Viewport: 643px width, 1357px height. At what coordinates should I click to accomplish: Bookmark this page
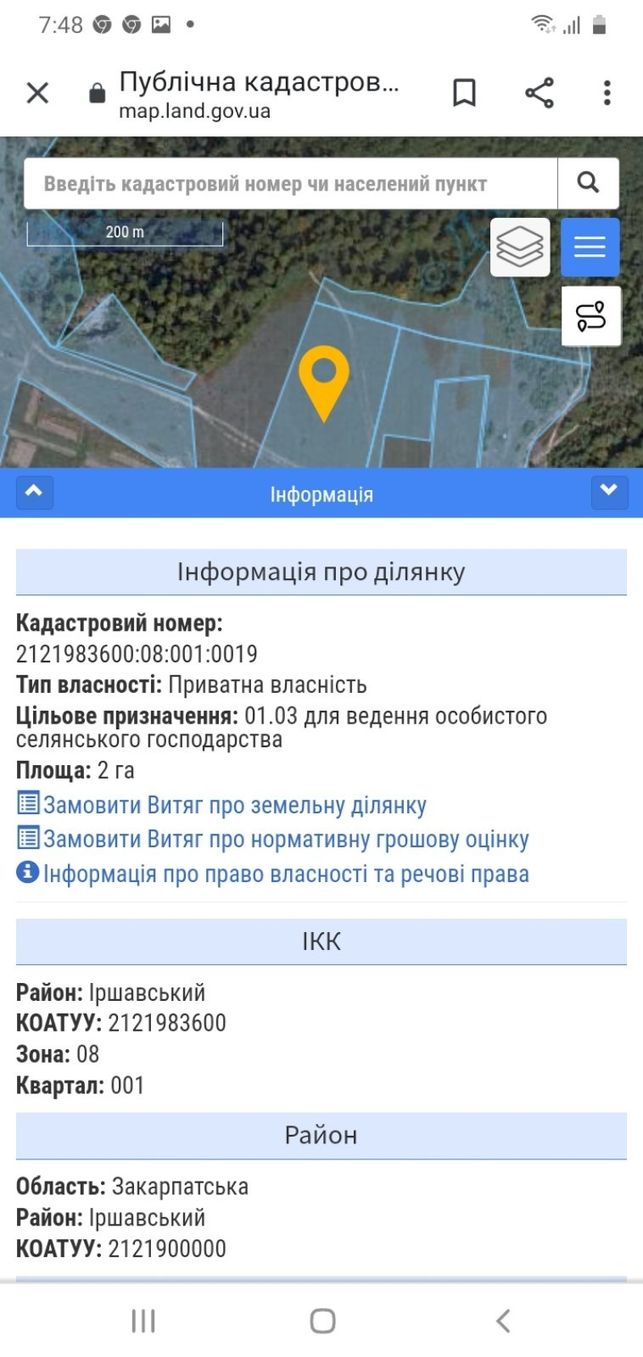pos(464,93)
